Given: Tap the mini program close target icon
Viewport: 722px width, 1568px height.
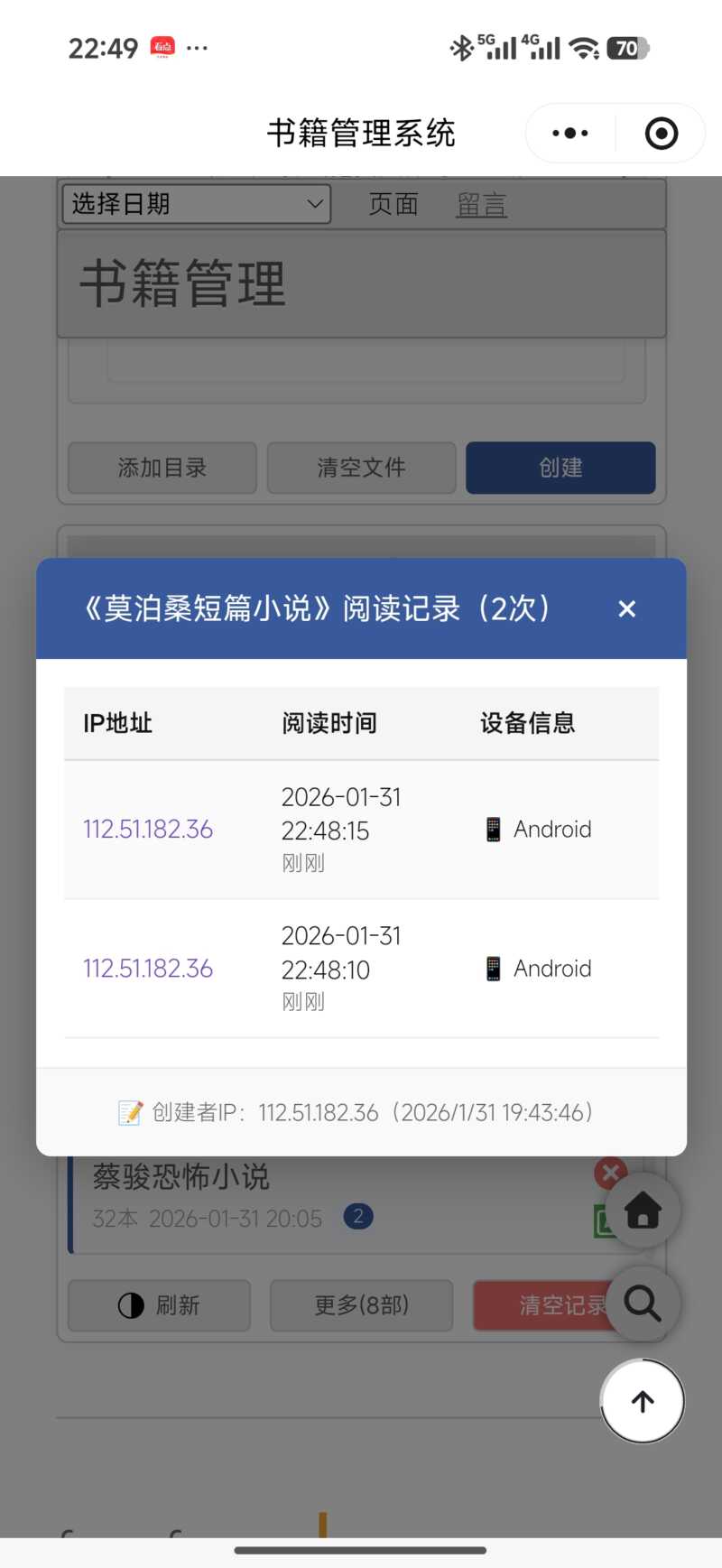Looking at the screenshot, I should pyautogui.click(x=662, y=134).
